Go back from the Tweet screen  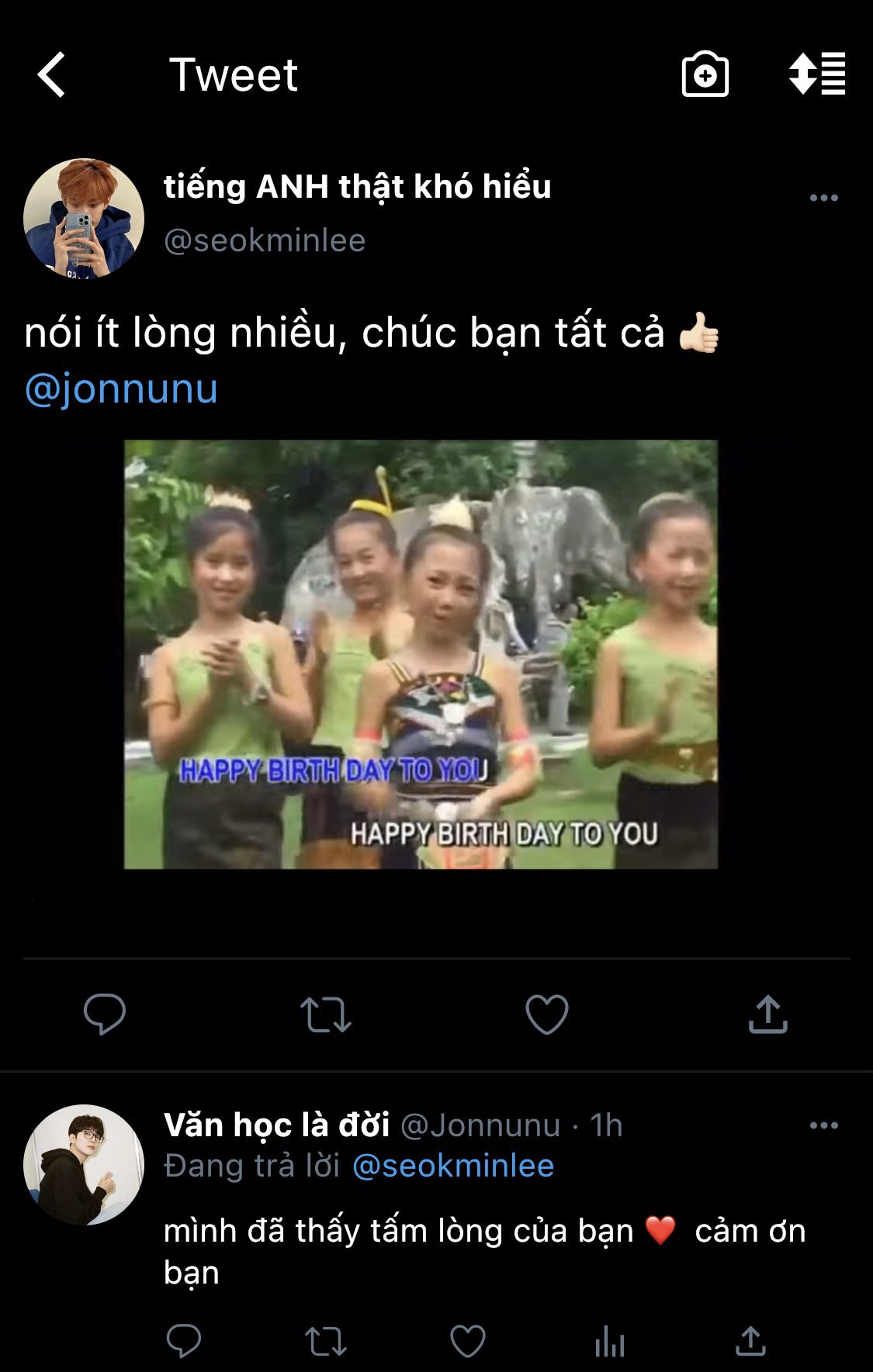(x=51, y=75)
